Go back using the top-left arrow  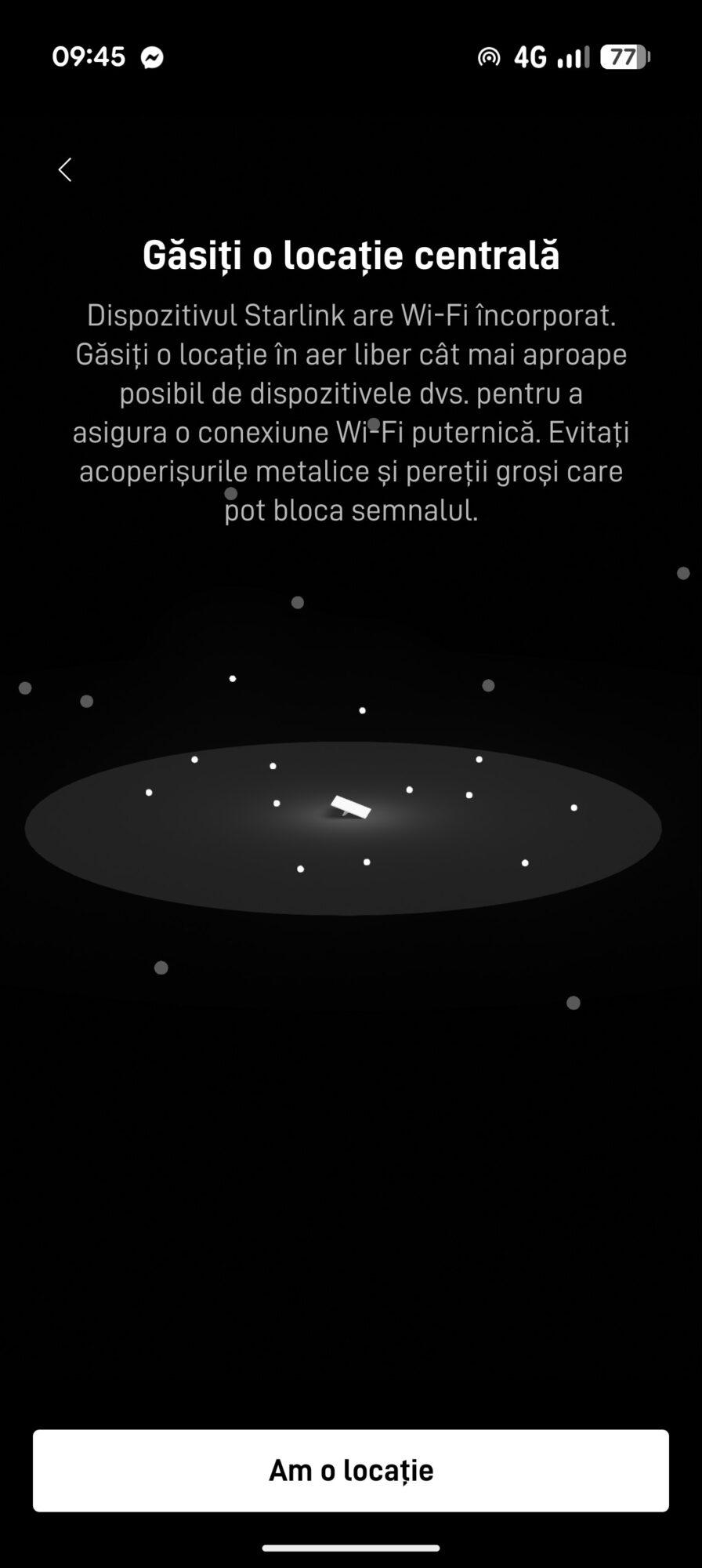[65, 169]
